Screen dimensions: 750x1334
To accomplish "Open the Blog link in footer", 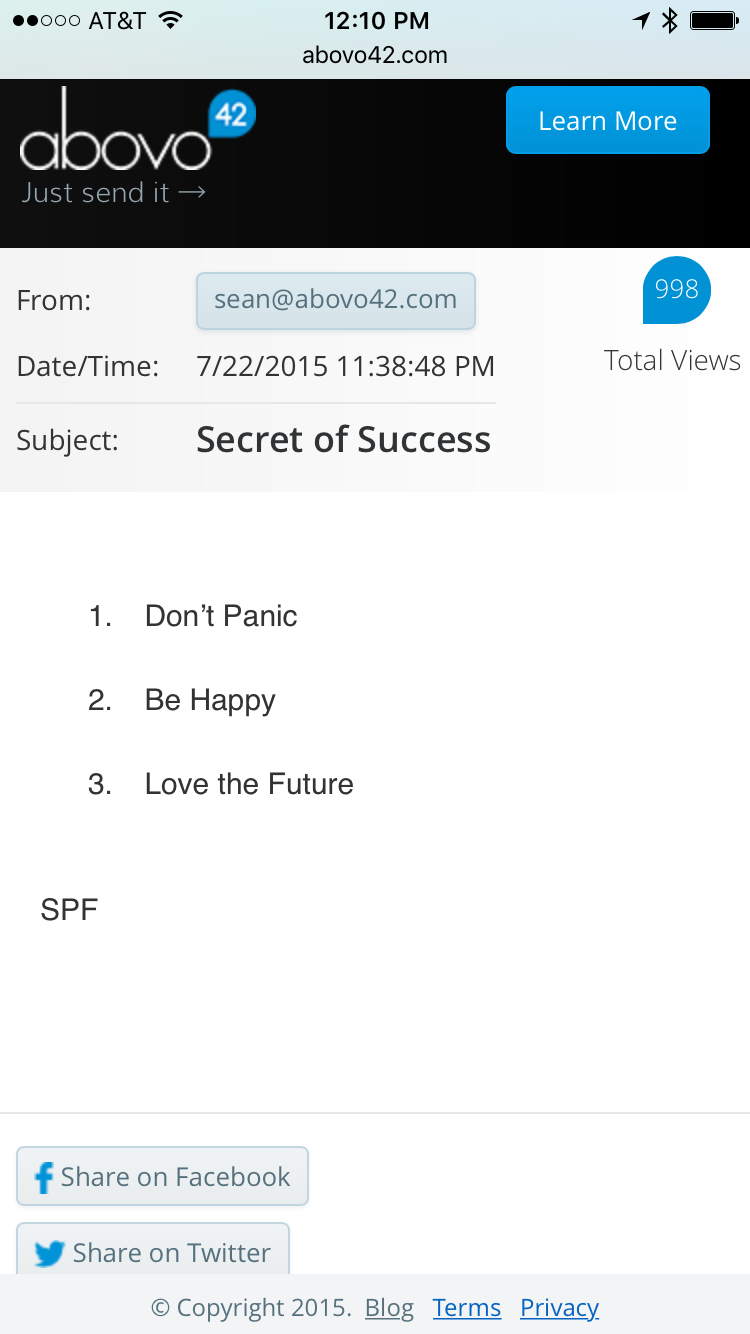I will pyautogui.click(x=389, y=1307).
